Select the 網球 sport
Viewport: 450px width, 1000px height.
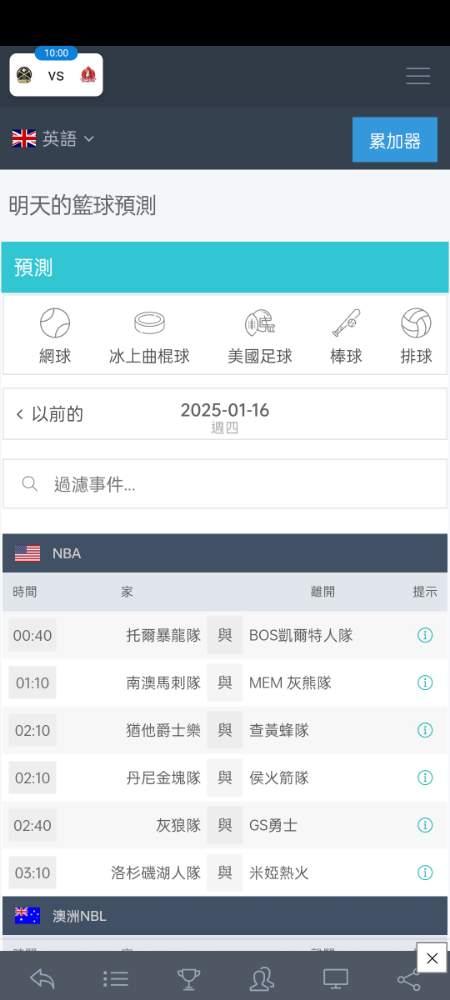(55, 336)
